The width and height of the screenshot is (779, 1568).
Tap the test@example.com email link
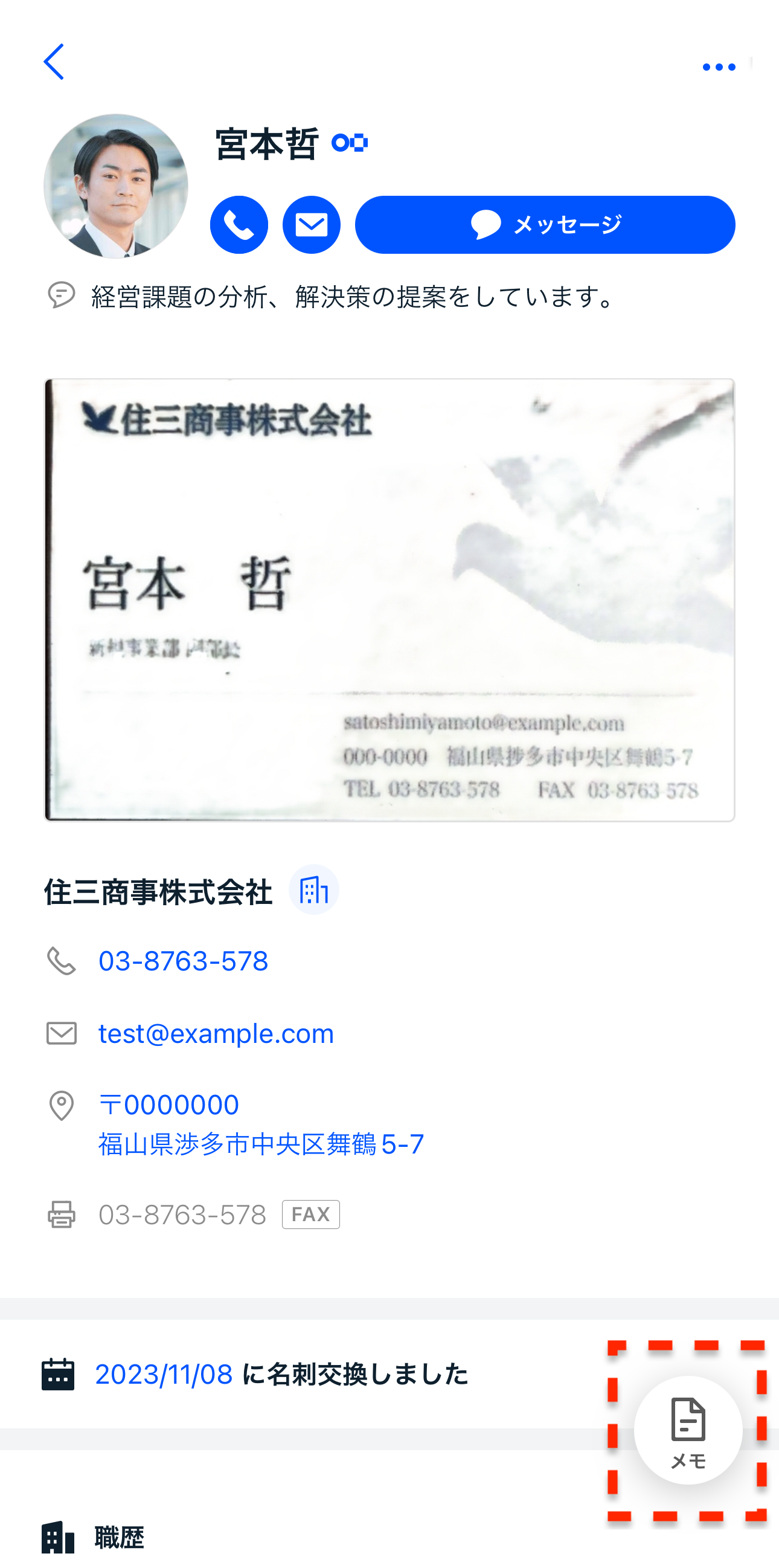click(216, 1034)
